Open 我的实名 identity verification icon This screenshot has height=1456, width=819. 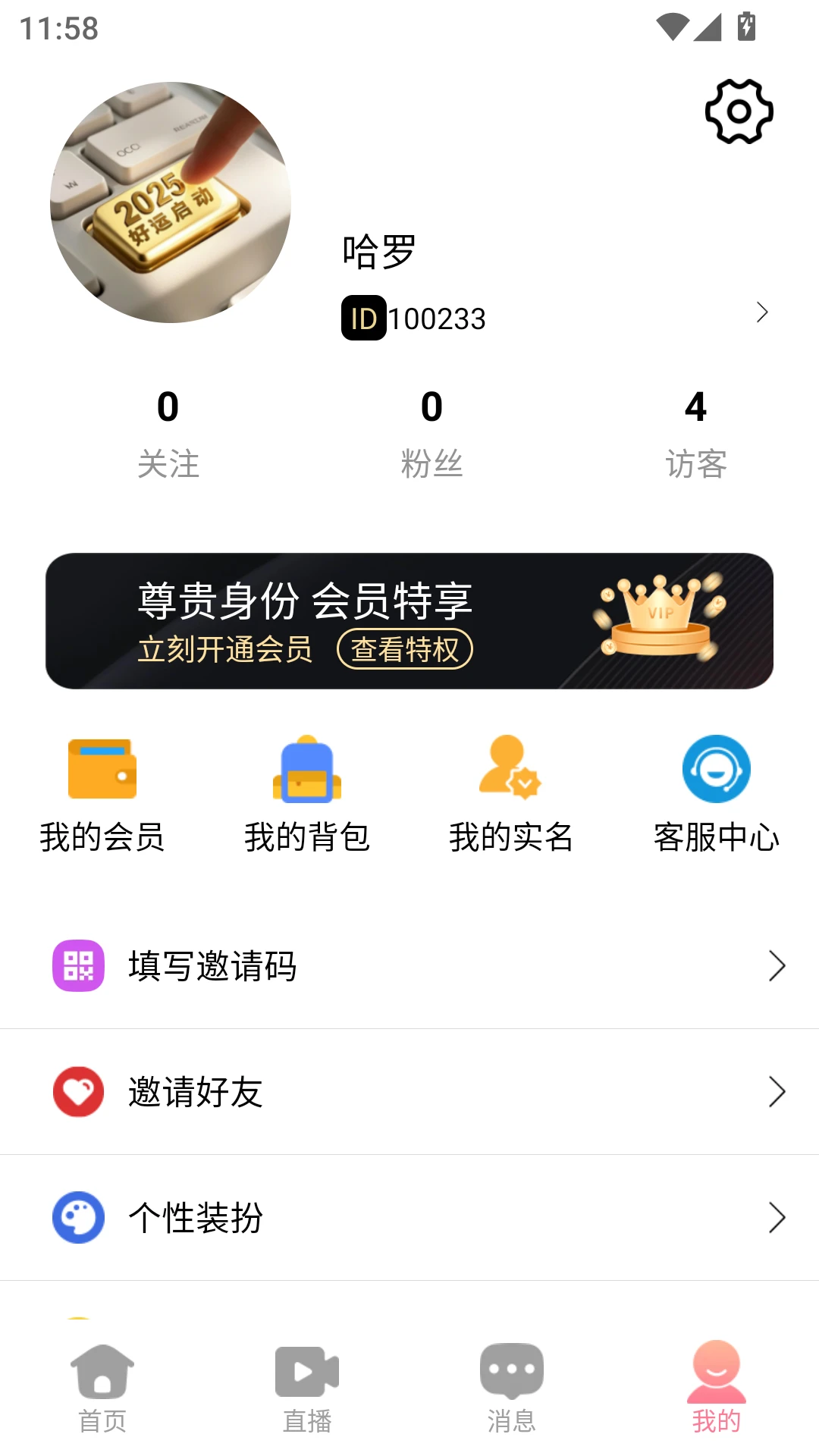[510, 769]
